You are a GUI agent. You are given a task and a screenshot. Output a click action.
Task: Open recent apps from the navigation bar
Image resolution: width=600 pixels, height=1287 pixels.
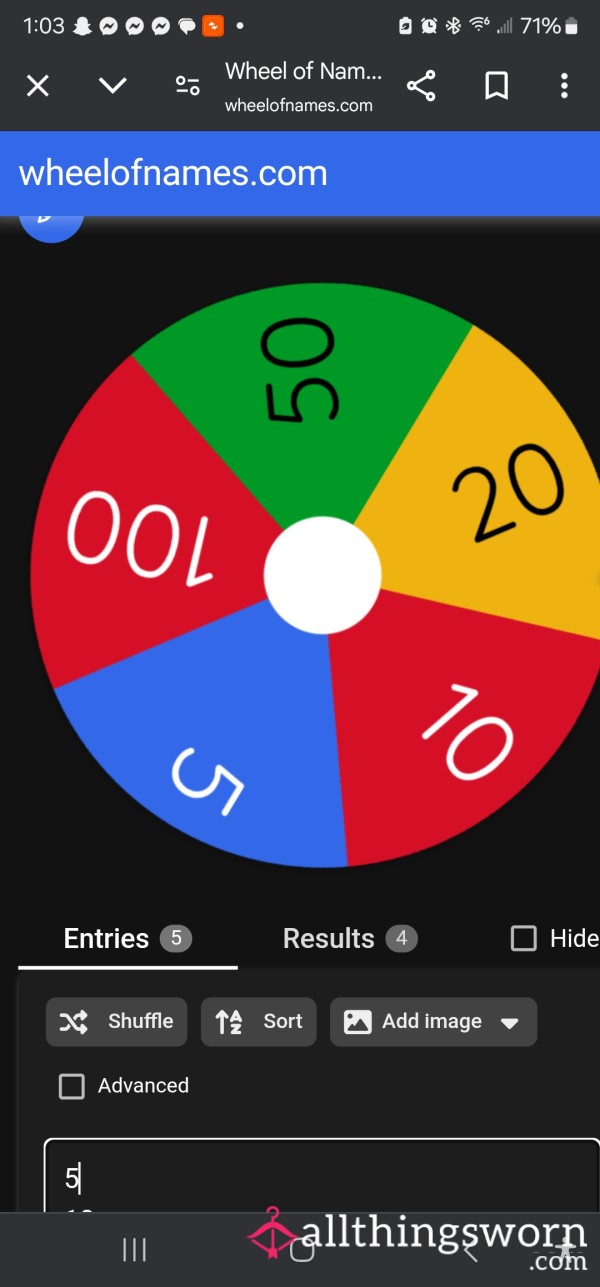(x=134, y=1249)
